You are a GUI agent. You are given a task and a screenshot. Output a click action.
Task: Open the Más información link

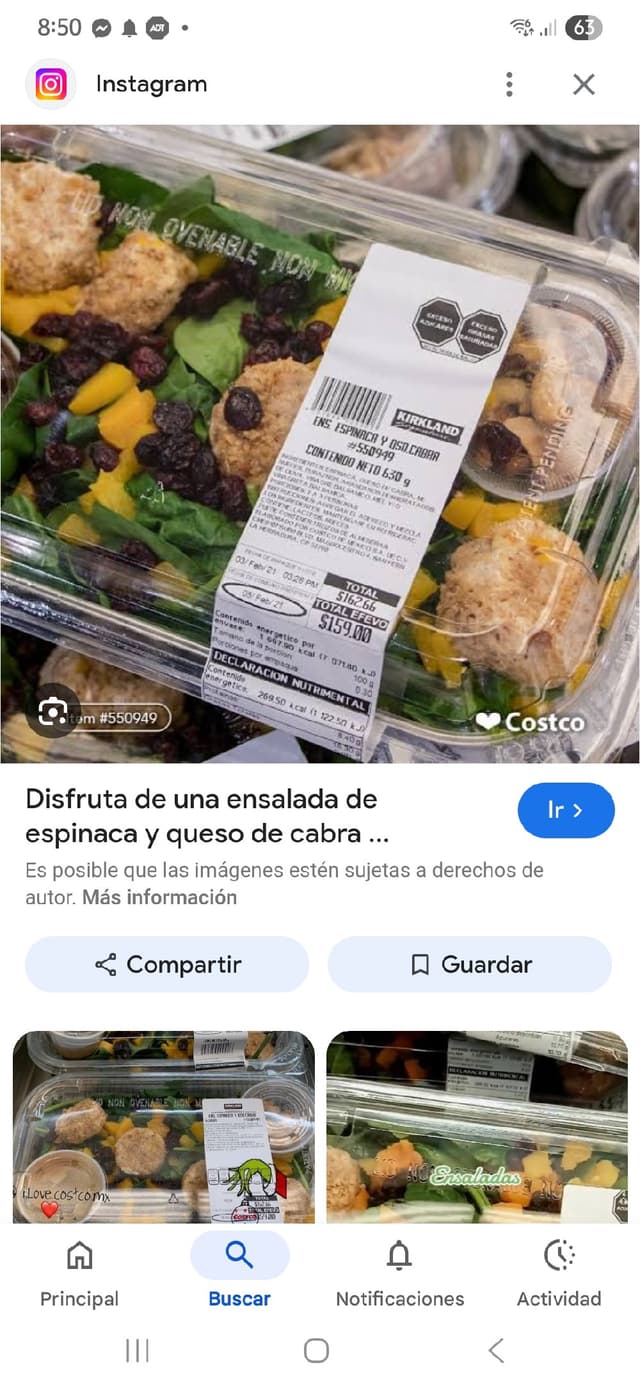click(x=159, y=897)
